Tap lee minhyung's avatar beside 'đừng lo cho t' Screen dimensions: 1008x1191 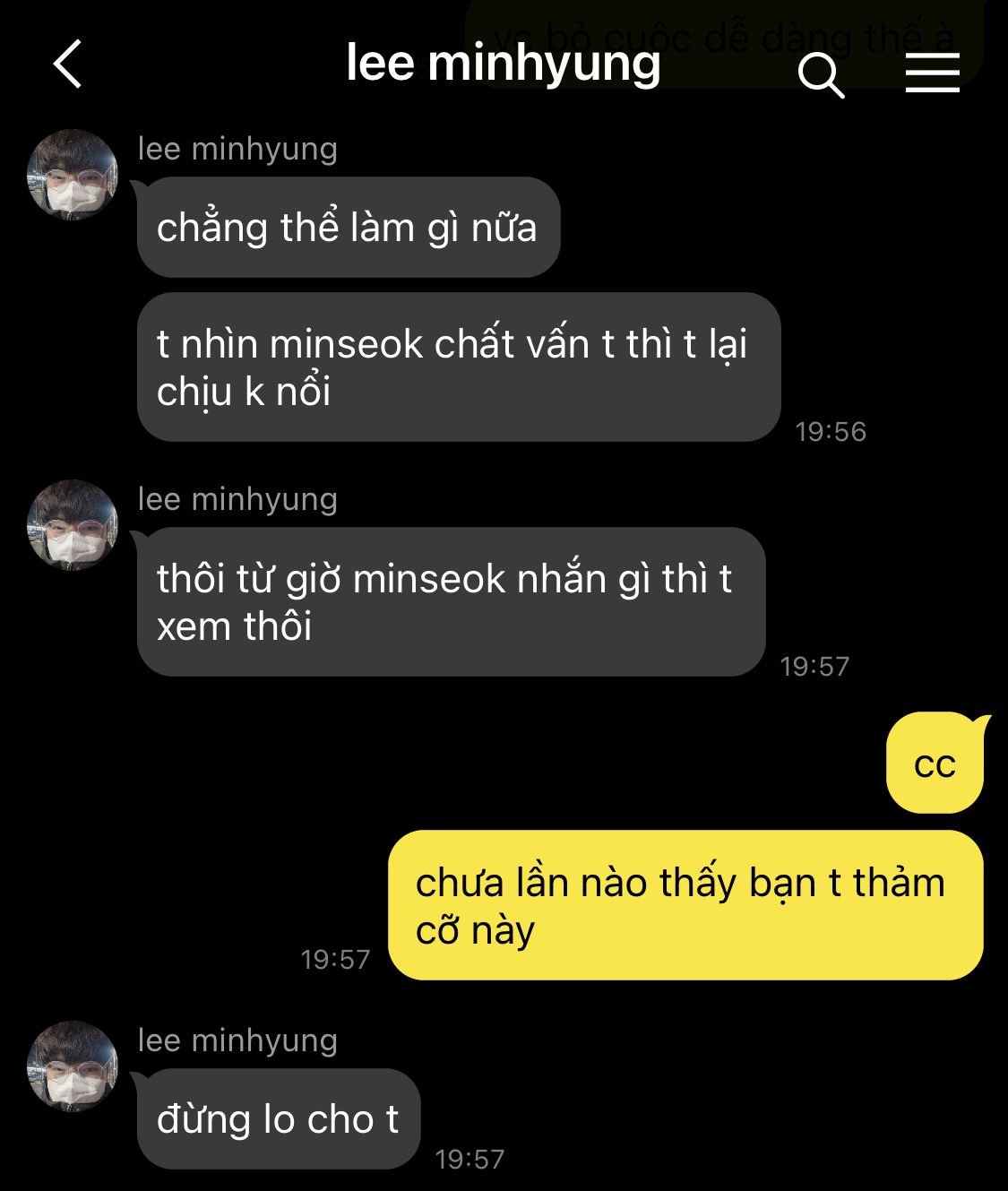click(73, 1066)
